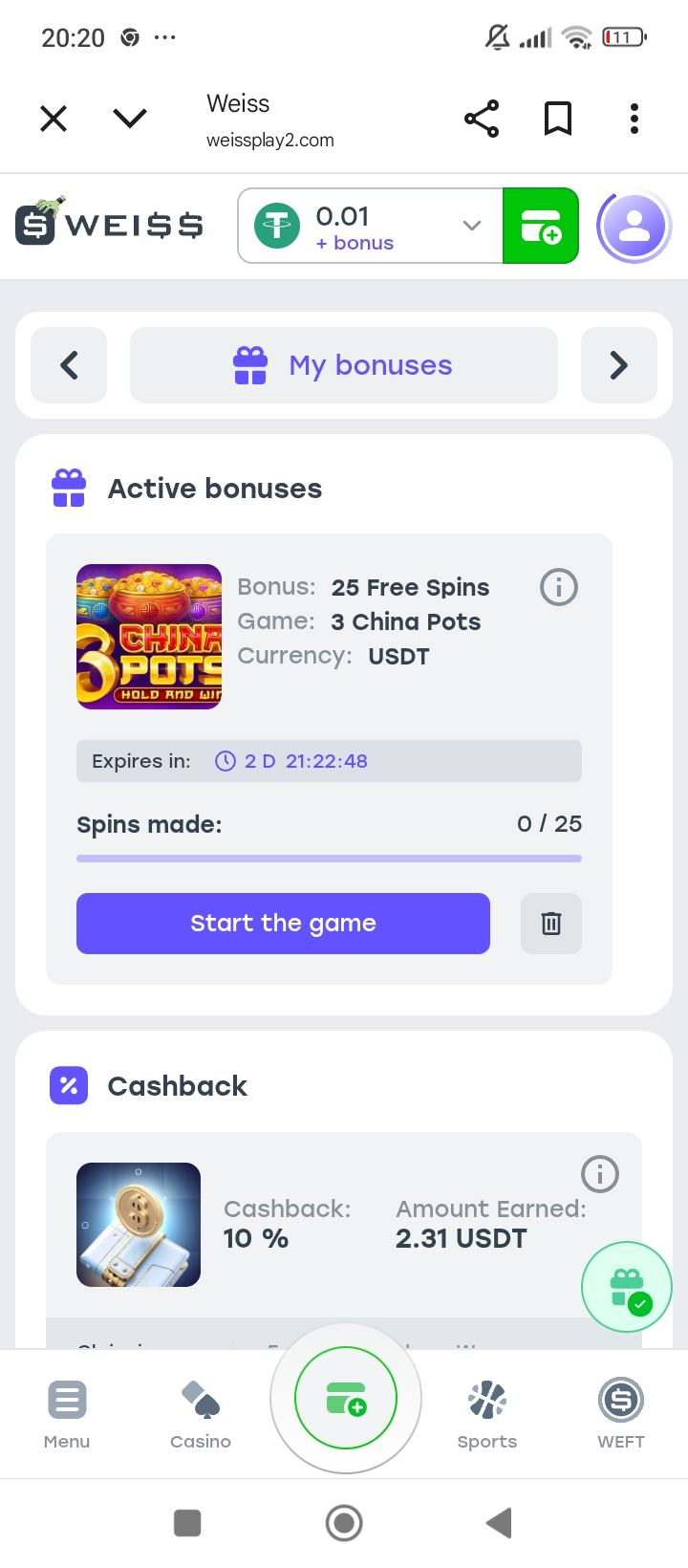Bookmark this page
Viewport: 688px width, 1568px height.
click(558, 120)
